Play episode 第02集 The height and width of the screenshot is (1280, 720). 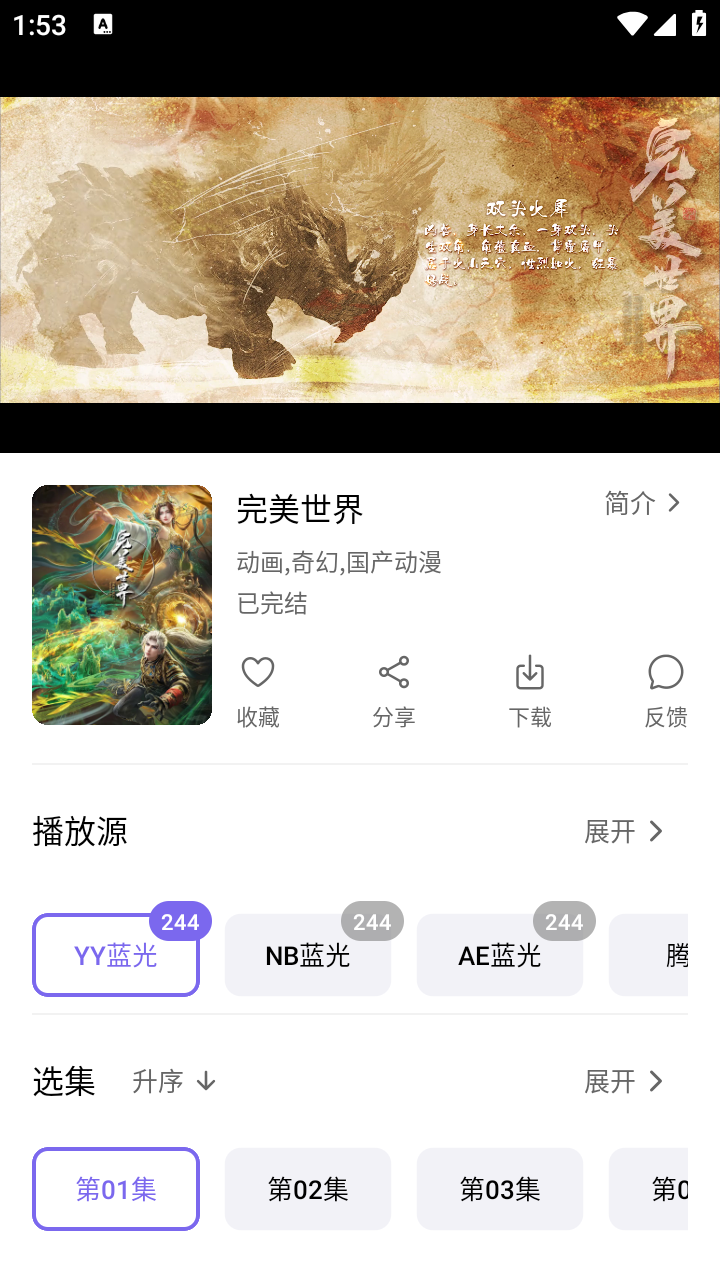[308, 1189]
